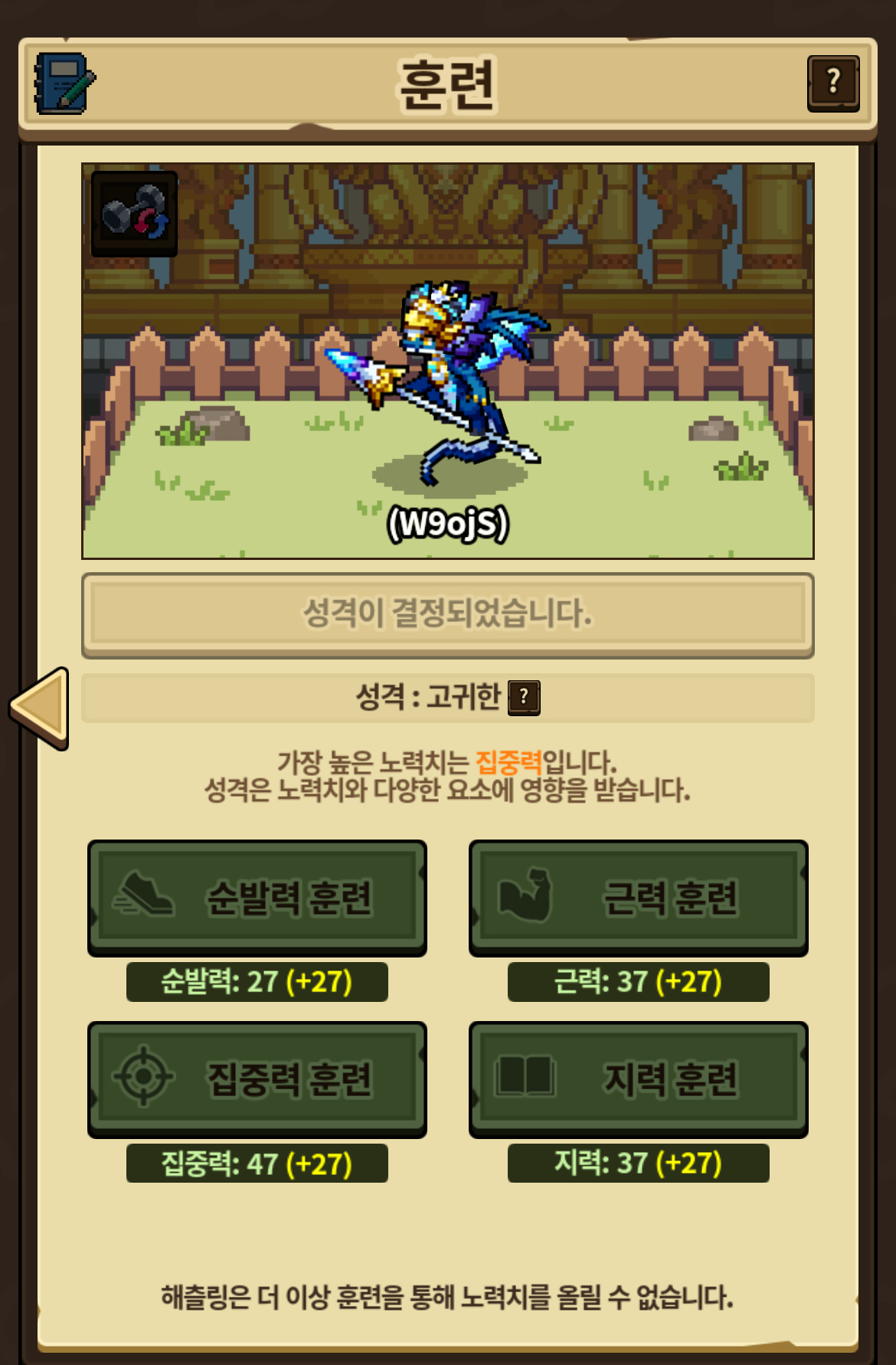The width and height of the screenshot is (896, 1365).
Task: Tap the dumbbell reset icon on the training scene
Action: click(134, 214)
